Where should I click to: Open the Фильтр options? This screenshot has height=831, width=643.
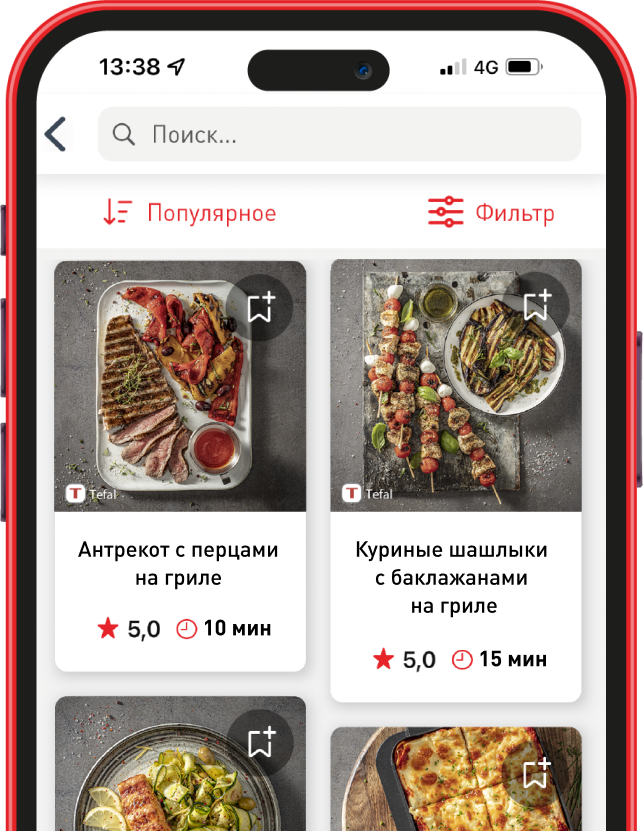pyautogui.click(x=491, y=213)
